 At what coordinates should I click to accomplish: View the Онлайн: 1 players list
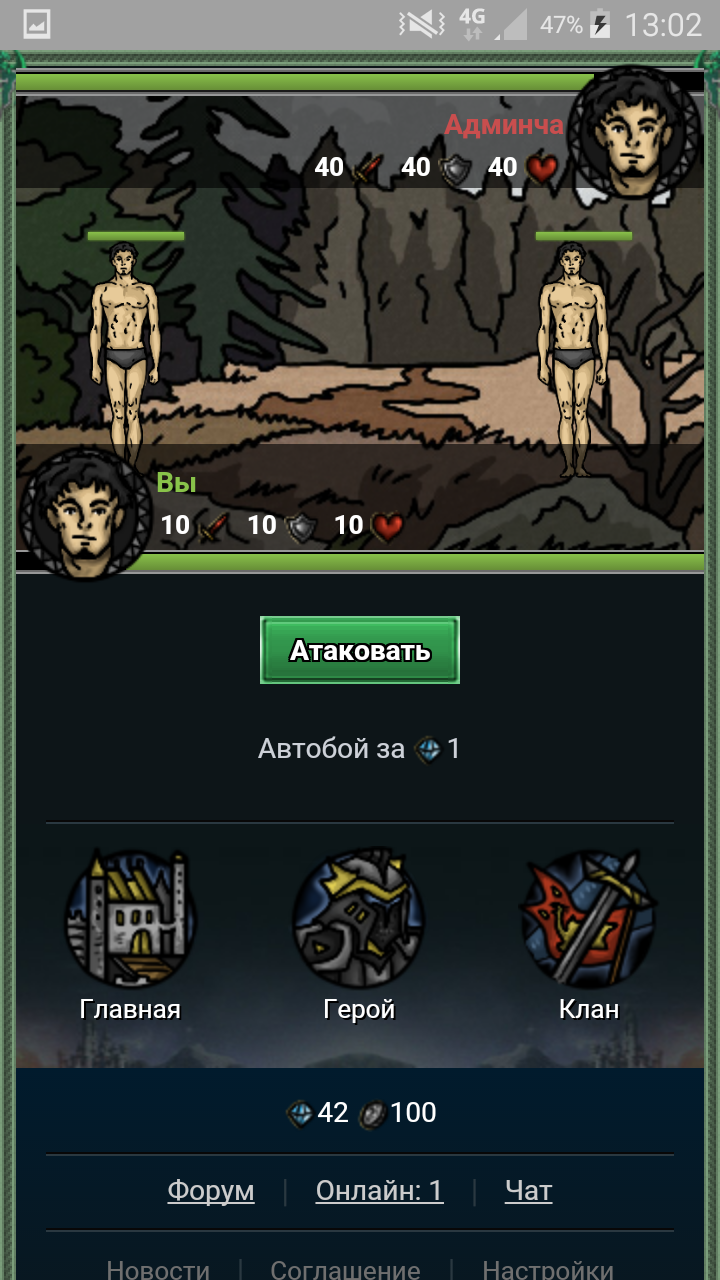pos(379,1191)
